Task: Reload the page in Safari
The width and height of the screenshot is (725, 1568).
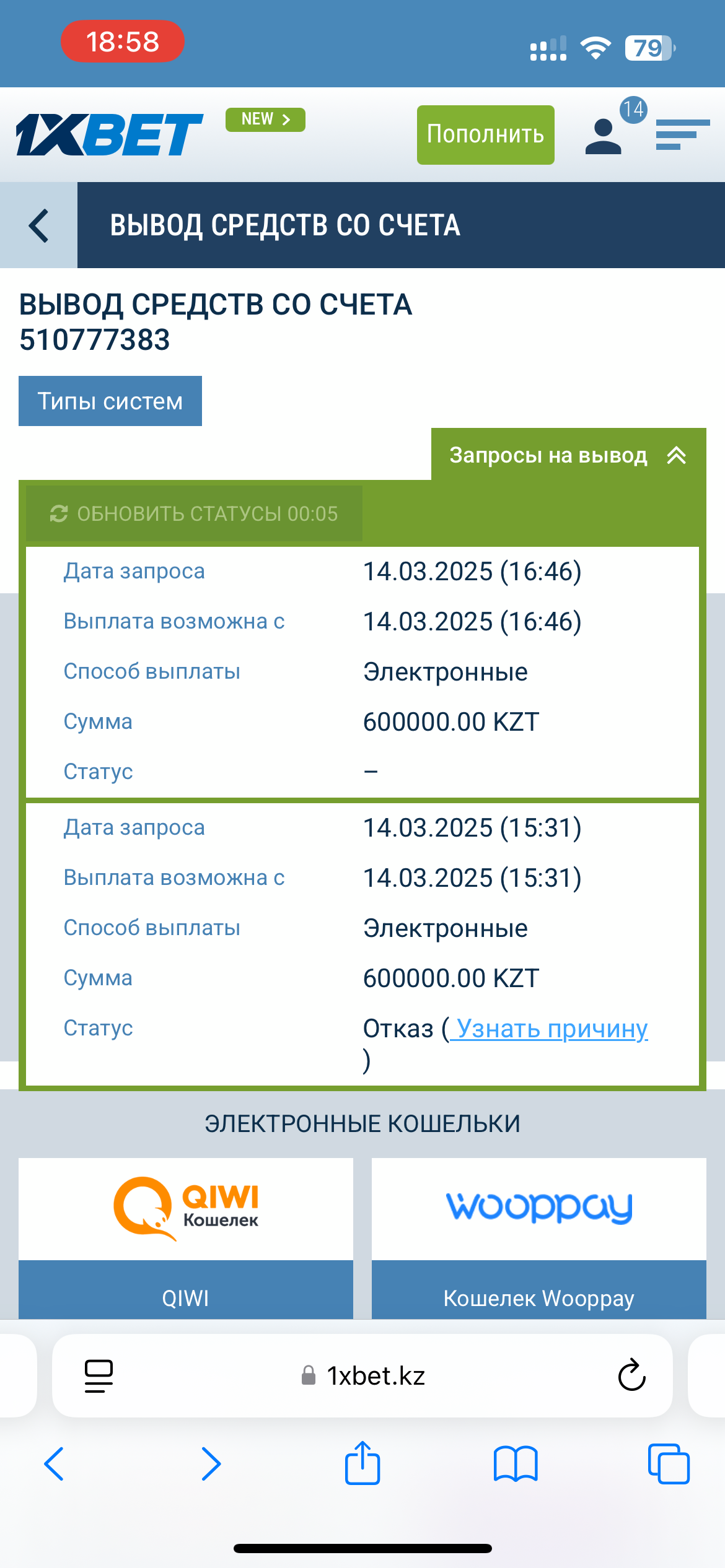Action: pos(631,1375)
